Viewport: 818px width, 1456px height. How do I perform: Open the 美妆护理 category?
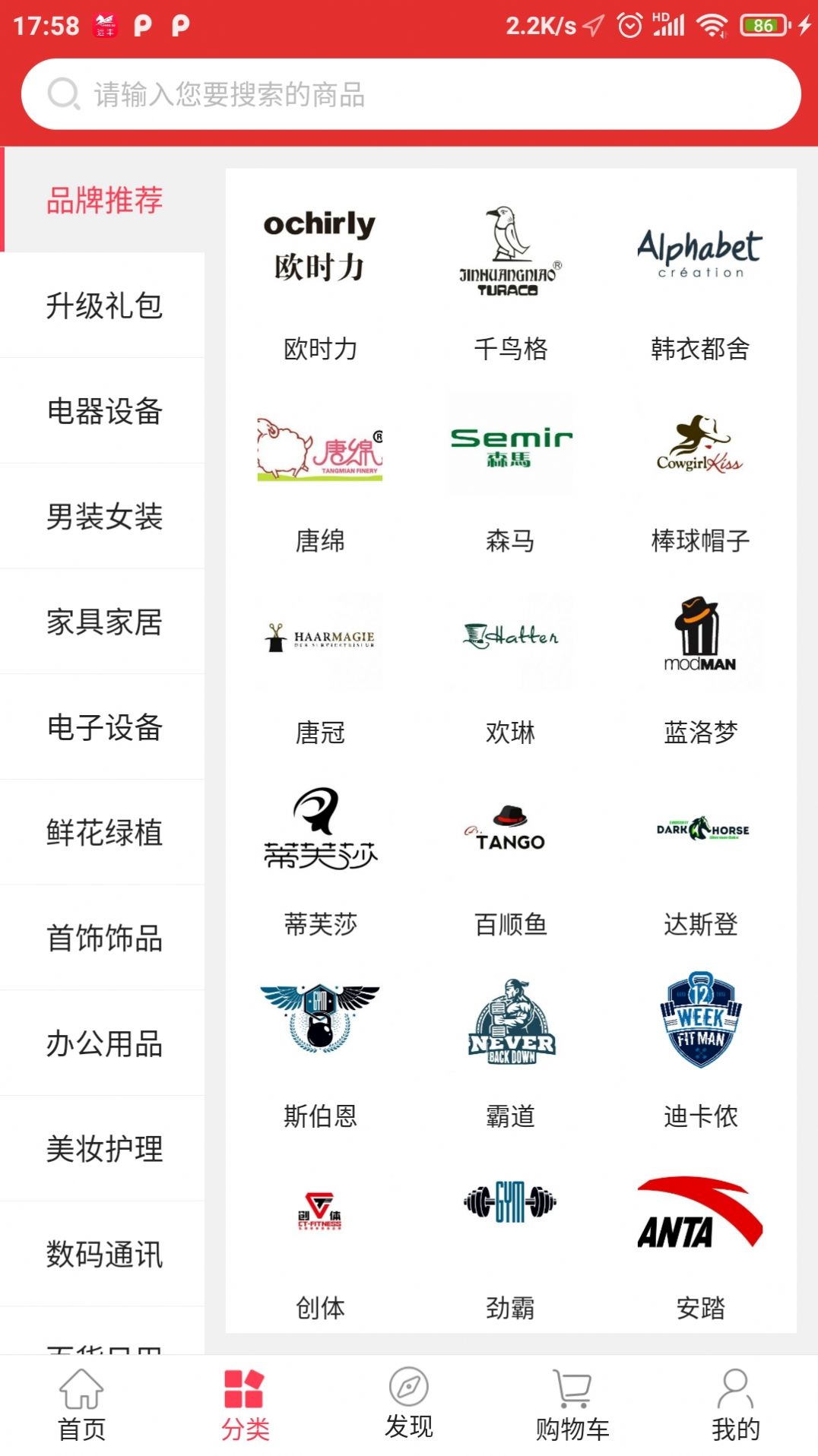(x=104, y=1149)
